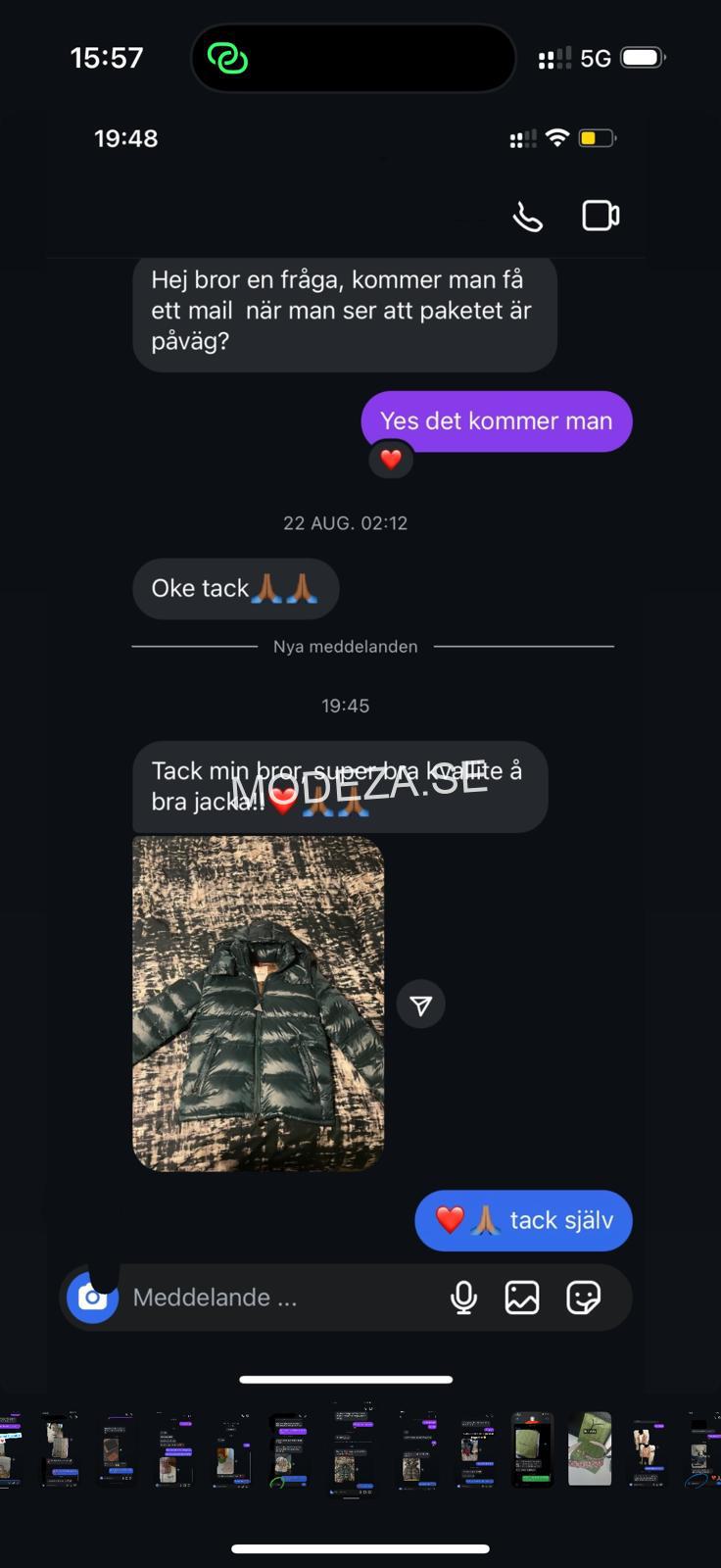Open the thumbnail showing beige clothing items

pos(648,1448)
